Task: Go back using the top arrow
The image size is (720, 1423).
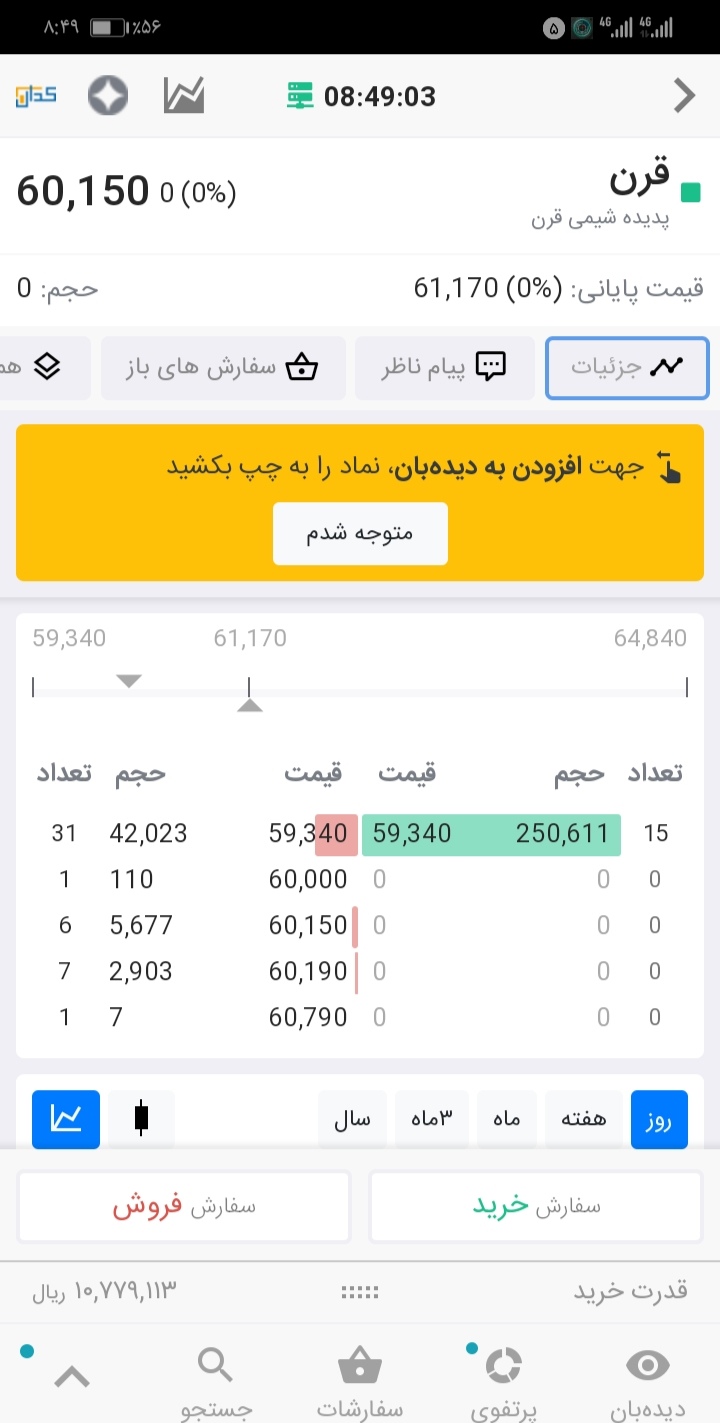Action: click(x=684, y=96)
